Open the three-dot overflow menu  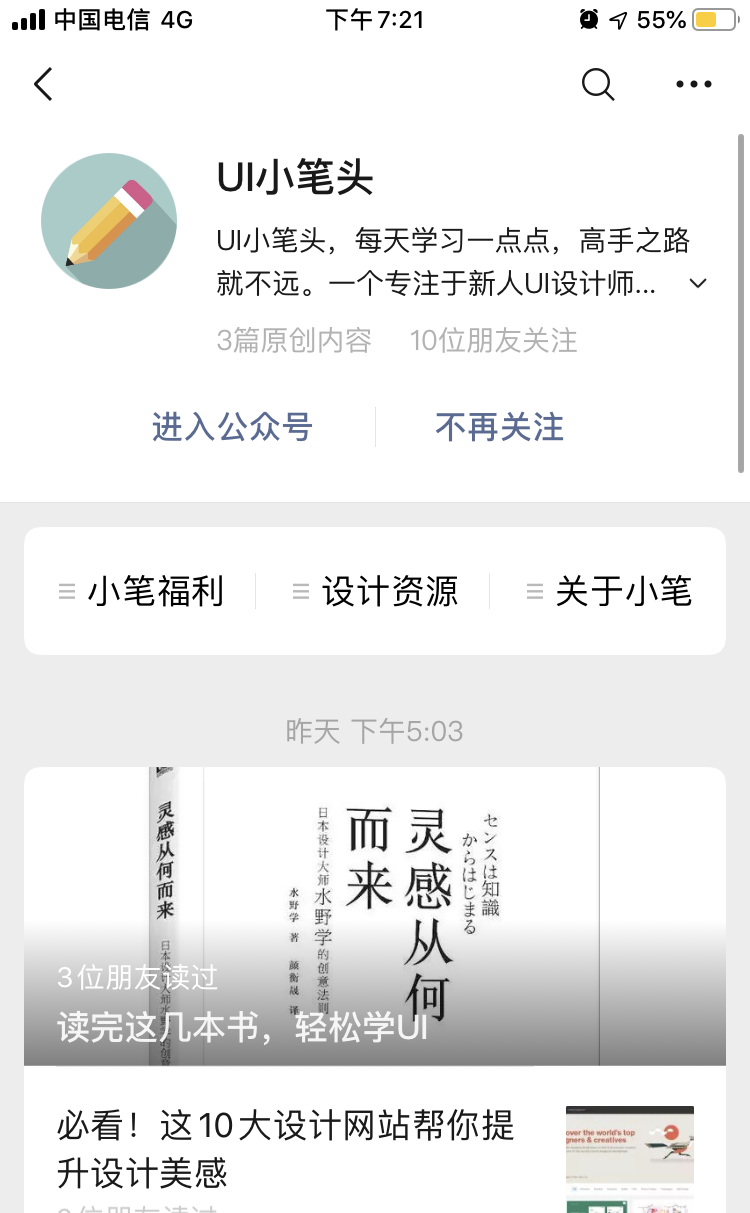(x=694, y=84)
